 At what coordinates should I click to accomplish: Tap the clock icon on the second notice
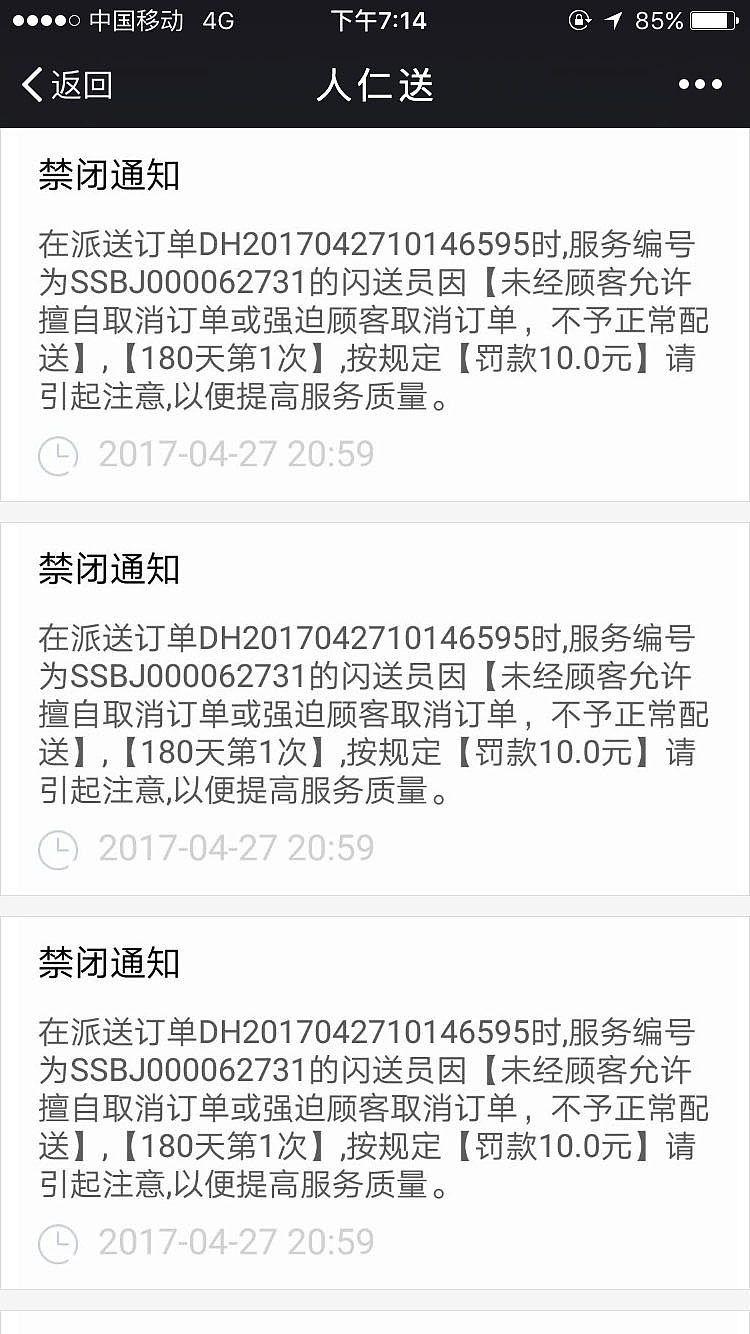[x=58, y=850]
